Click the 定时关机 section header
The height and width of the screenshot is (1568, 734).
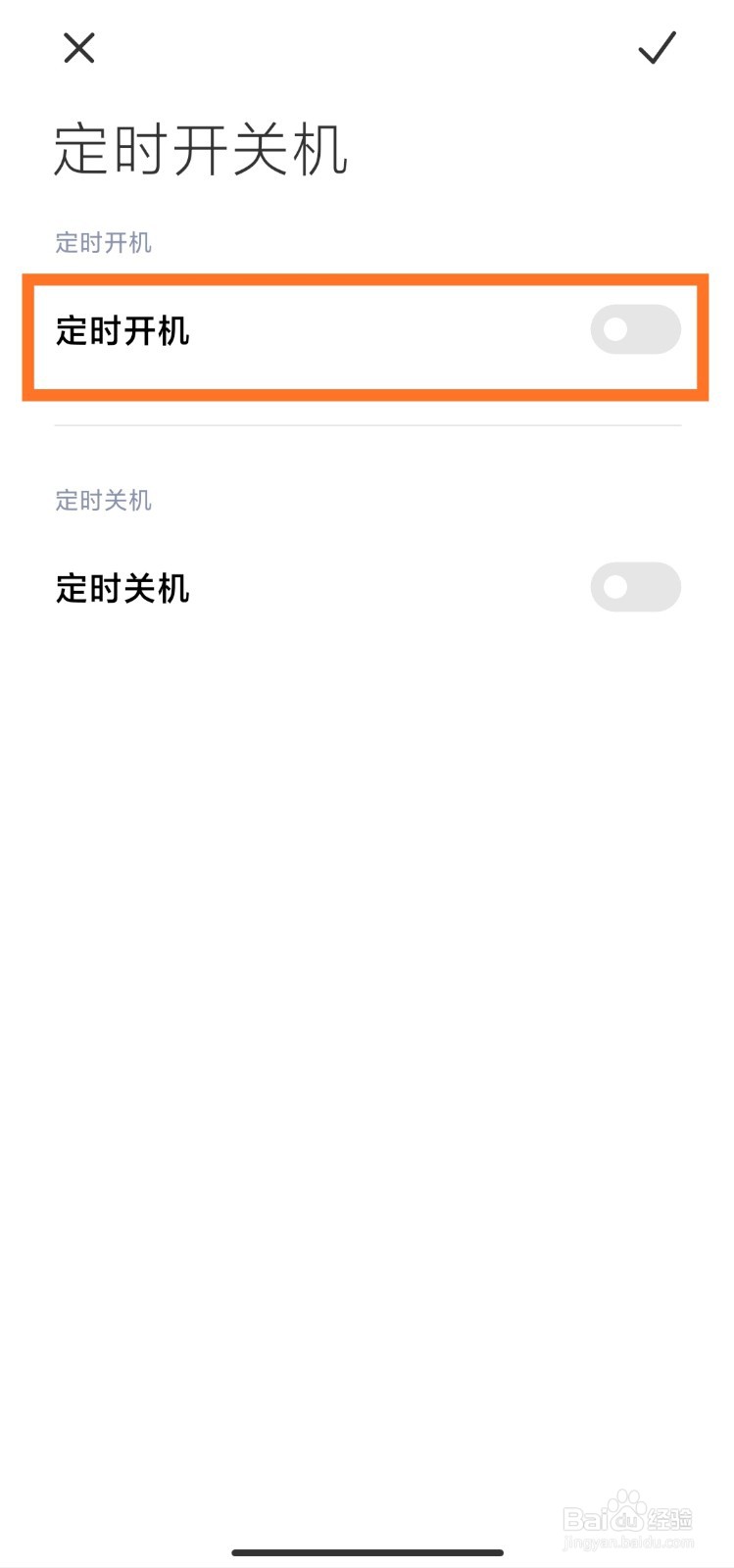pos(103,501)
